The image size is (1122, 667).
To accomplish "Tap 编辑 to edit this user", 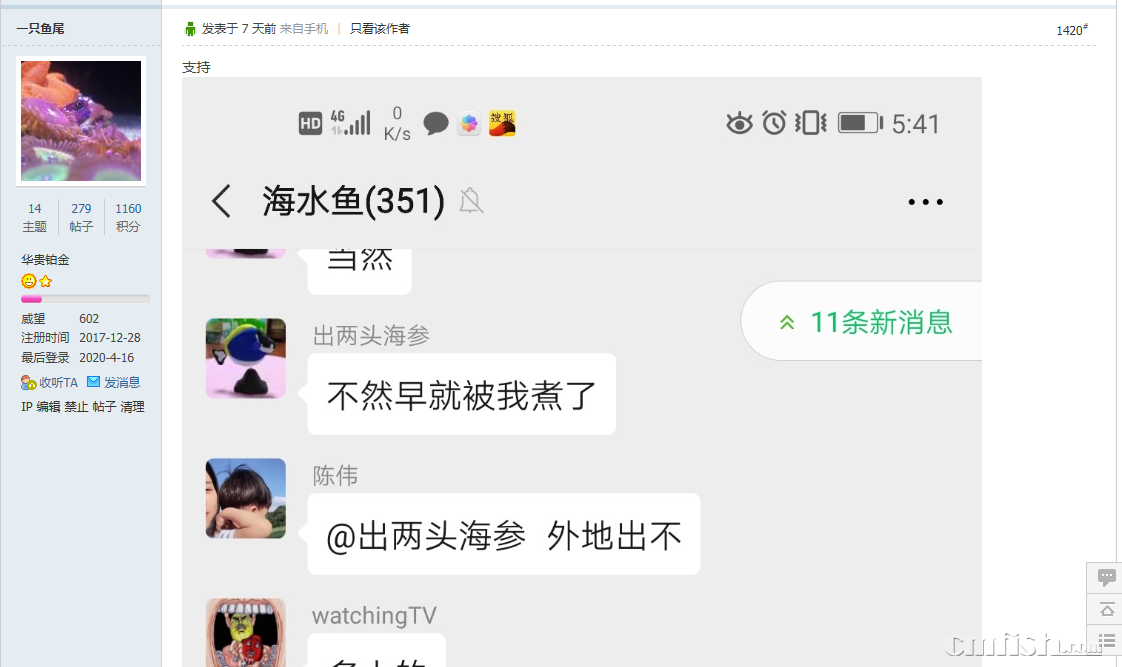I will 49,407.
